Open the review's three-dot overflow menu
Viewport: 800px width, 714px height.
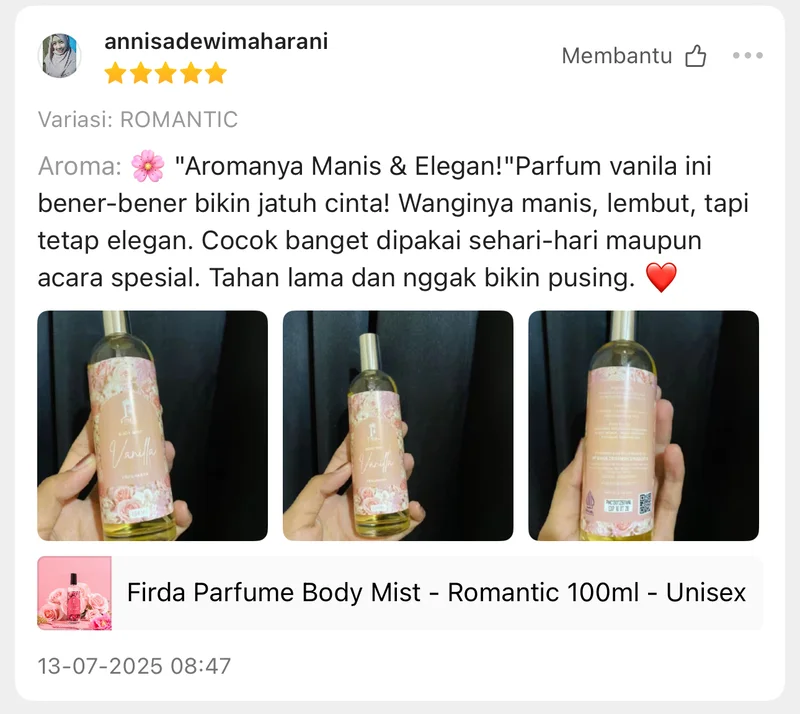tap(747, 56)
